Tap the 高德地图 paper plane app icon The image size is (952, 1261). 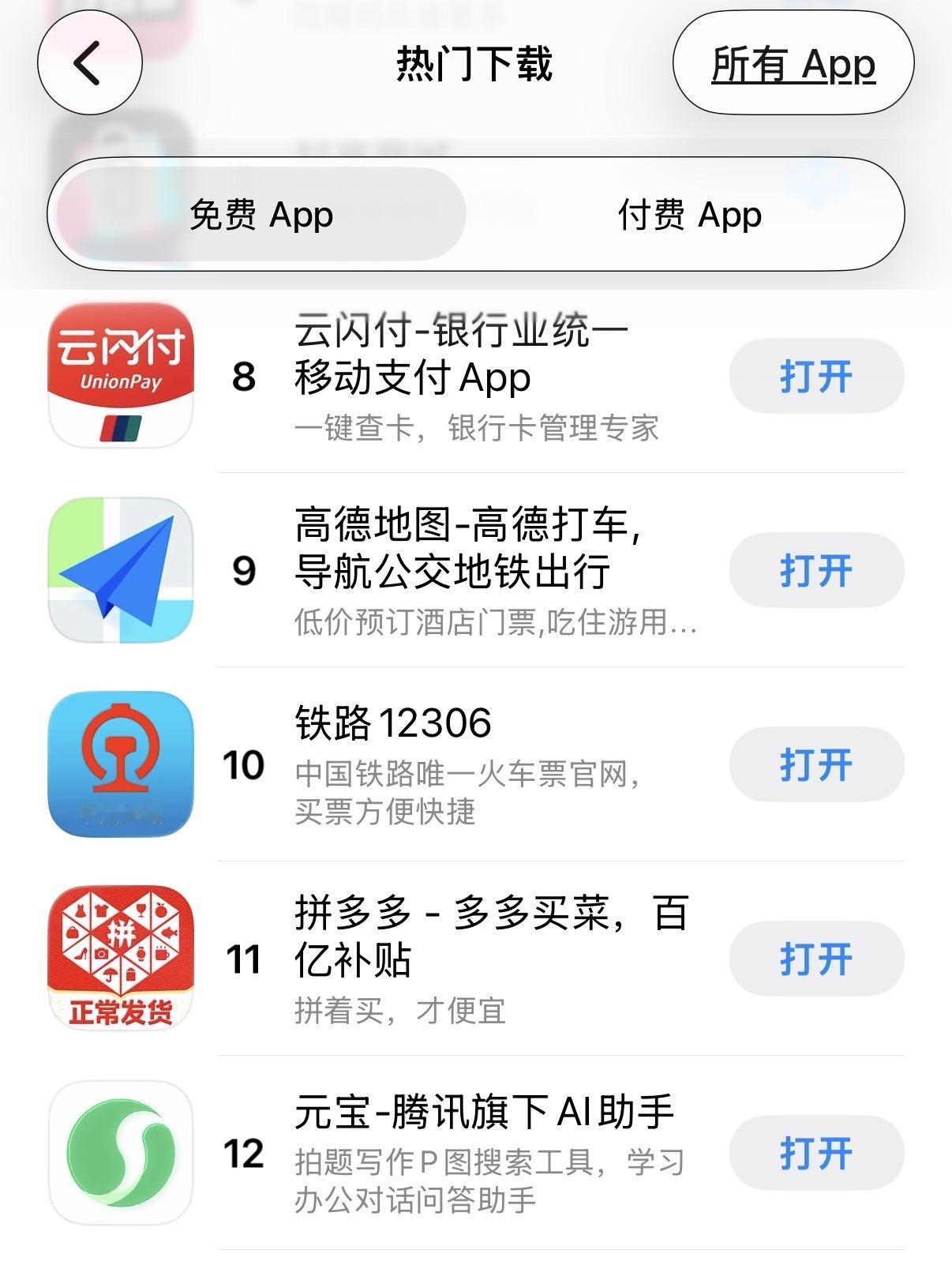click(x=119, y=570)
